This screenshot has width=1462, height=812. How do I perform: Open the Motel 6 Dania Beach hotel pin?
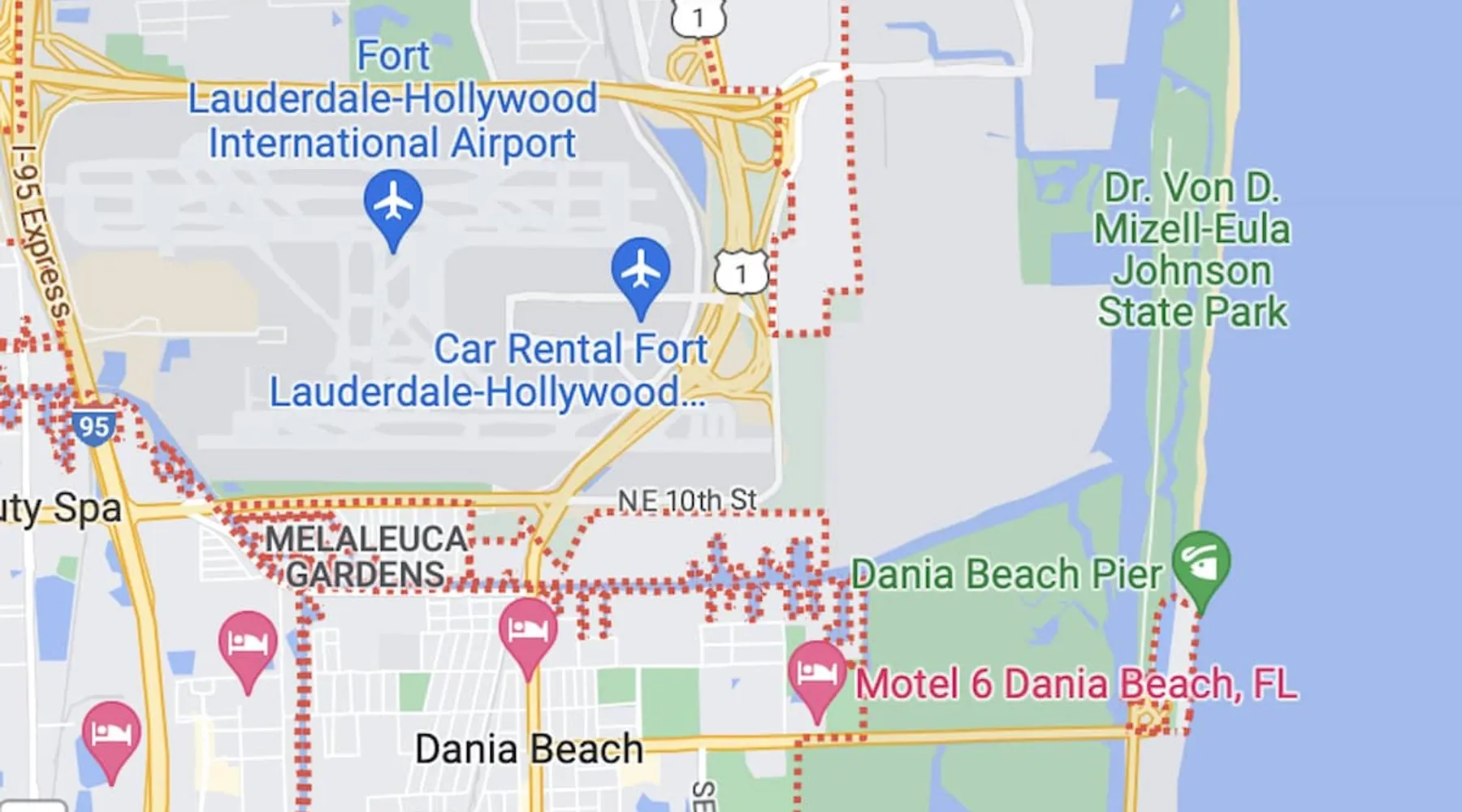pyautogui.click(x=817, y=673)
